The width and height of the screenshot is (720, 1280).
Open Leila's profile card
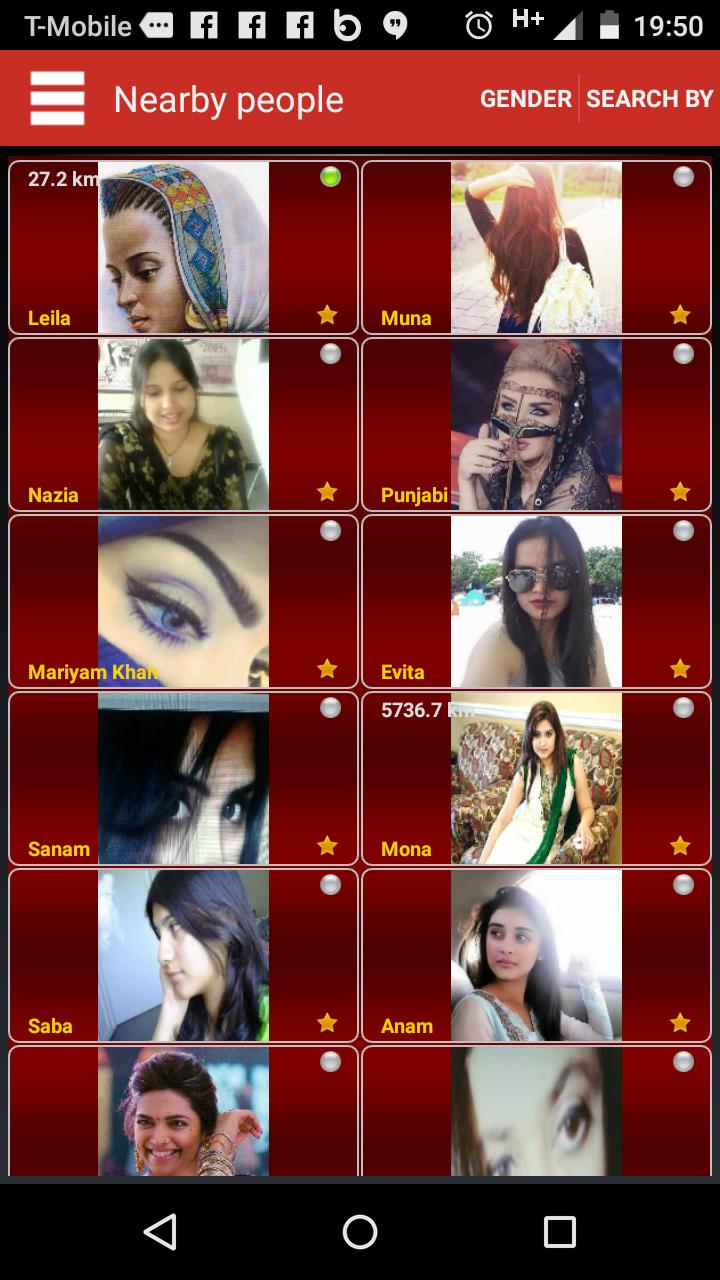183,247
